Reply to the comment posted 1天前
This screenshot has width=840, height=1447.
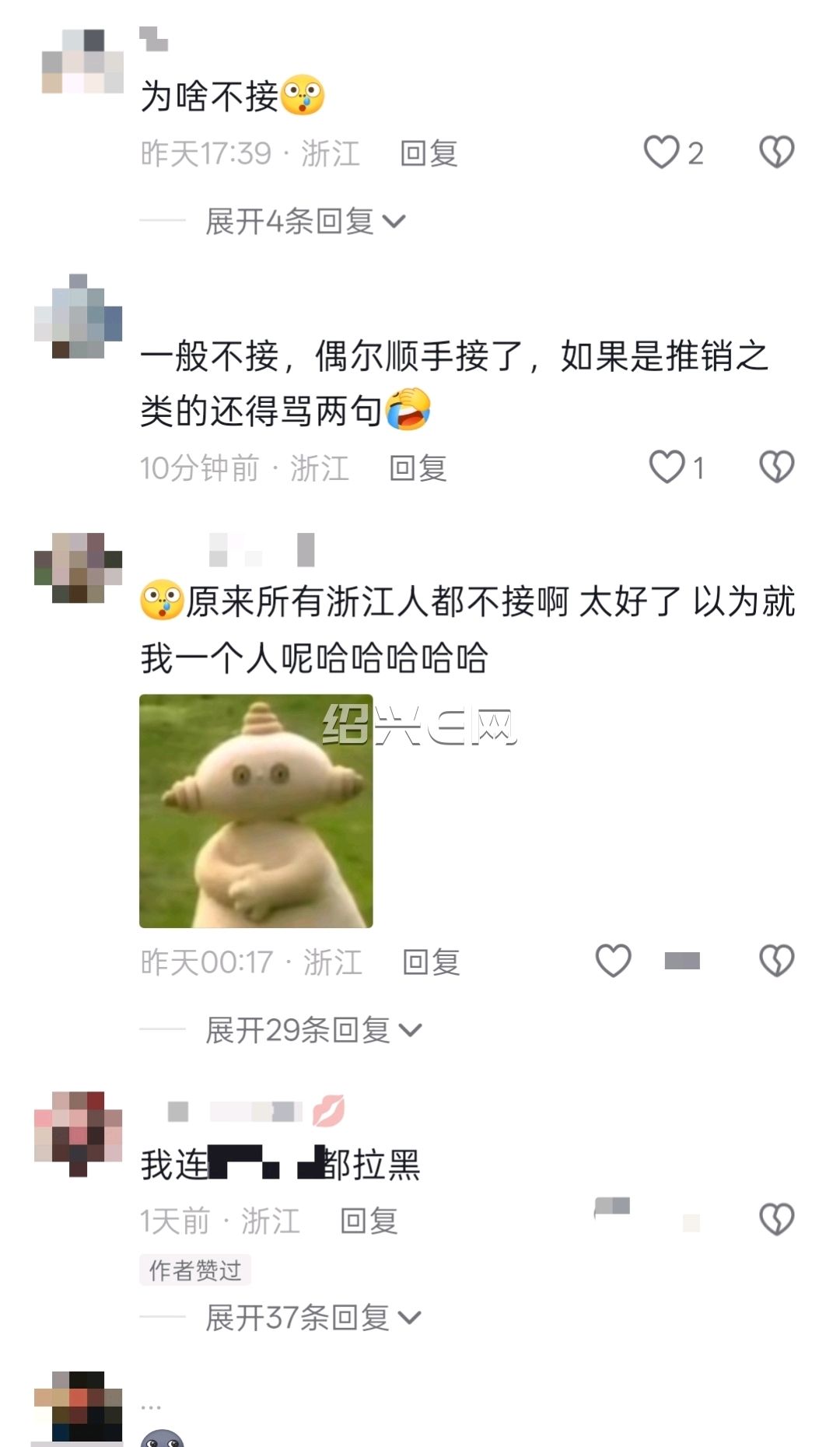click(x=369, y=1221)
